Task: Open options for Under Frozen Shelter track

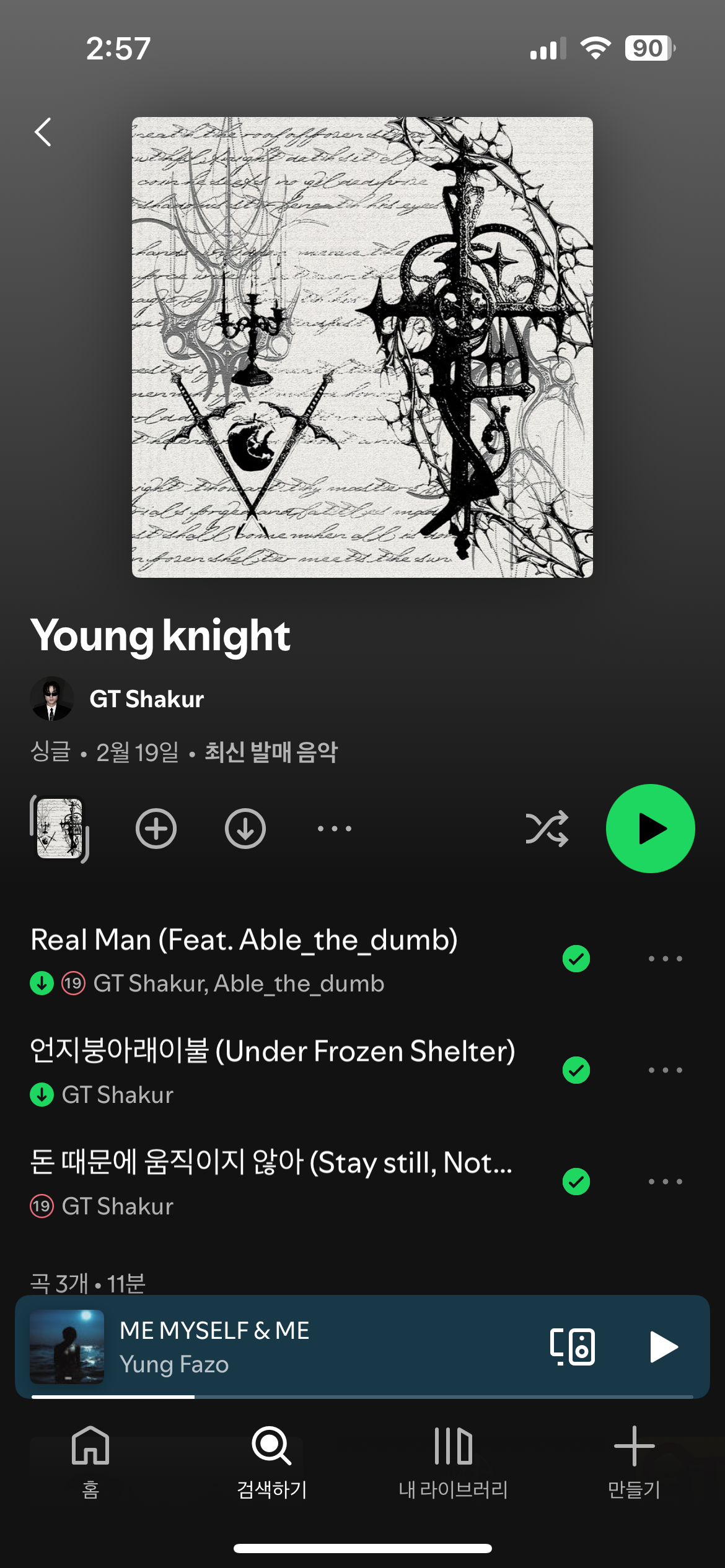Action: (666, 1070)
